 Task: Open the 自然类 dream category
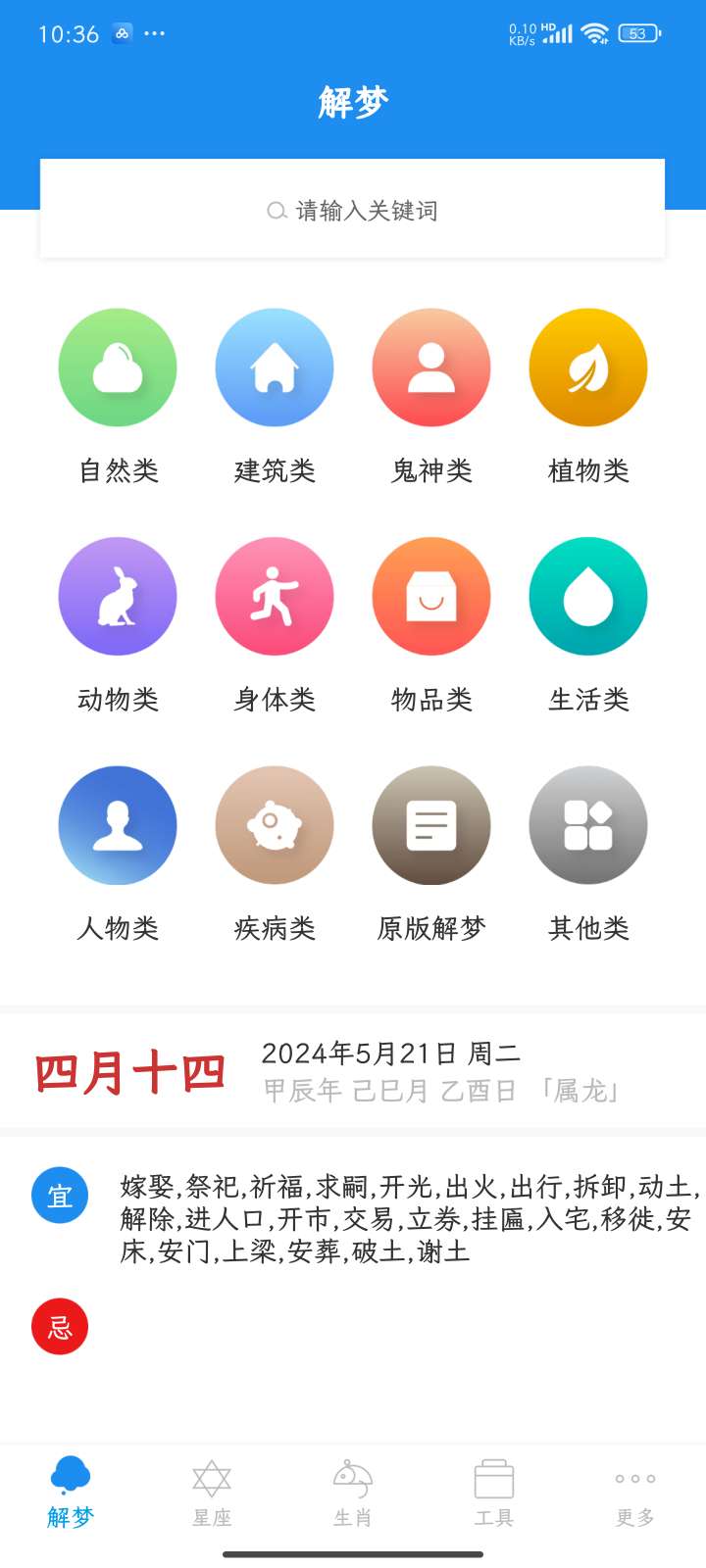[x=118, y=367]
